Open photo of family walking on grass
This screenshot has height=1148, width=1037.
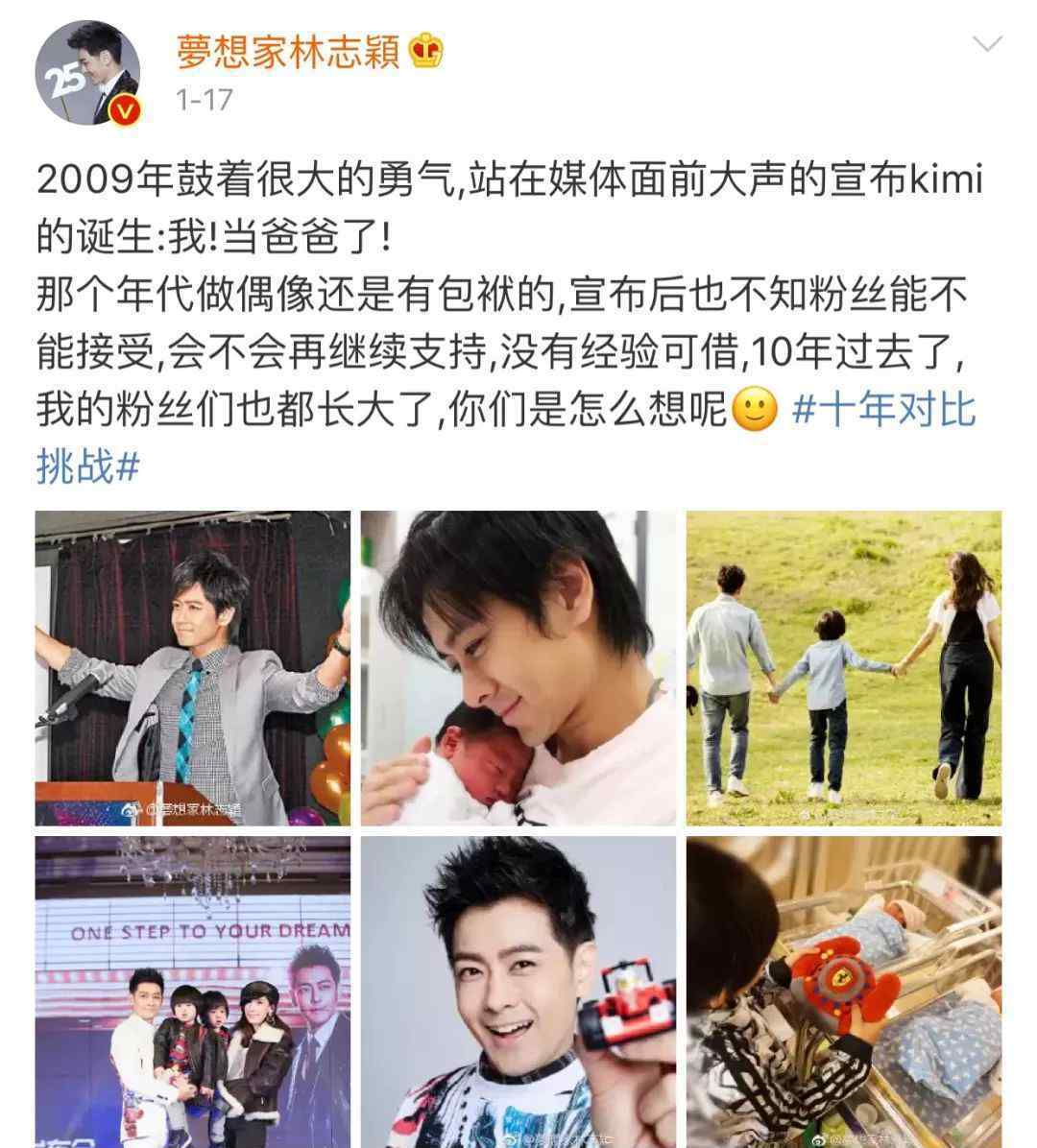(x=843, y=668)
